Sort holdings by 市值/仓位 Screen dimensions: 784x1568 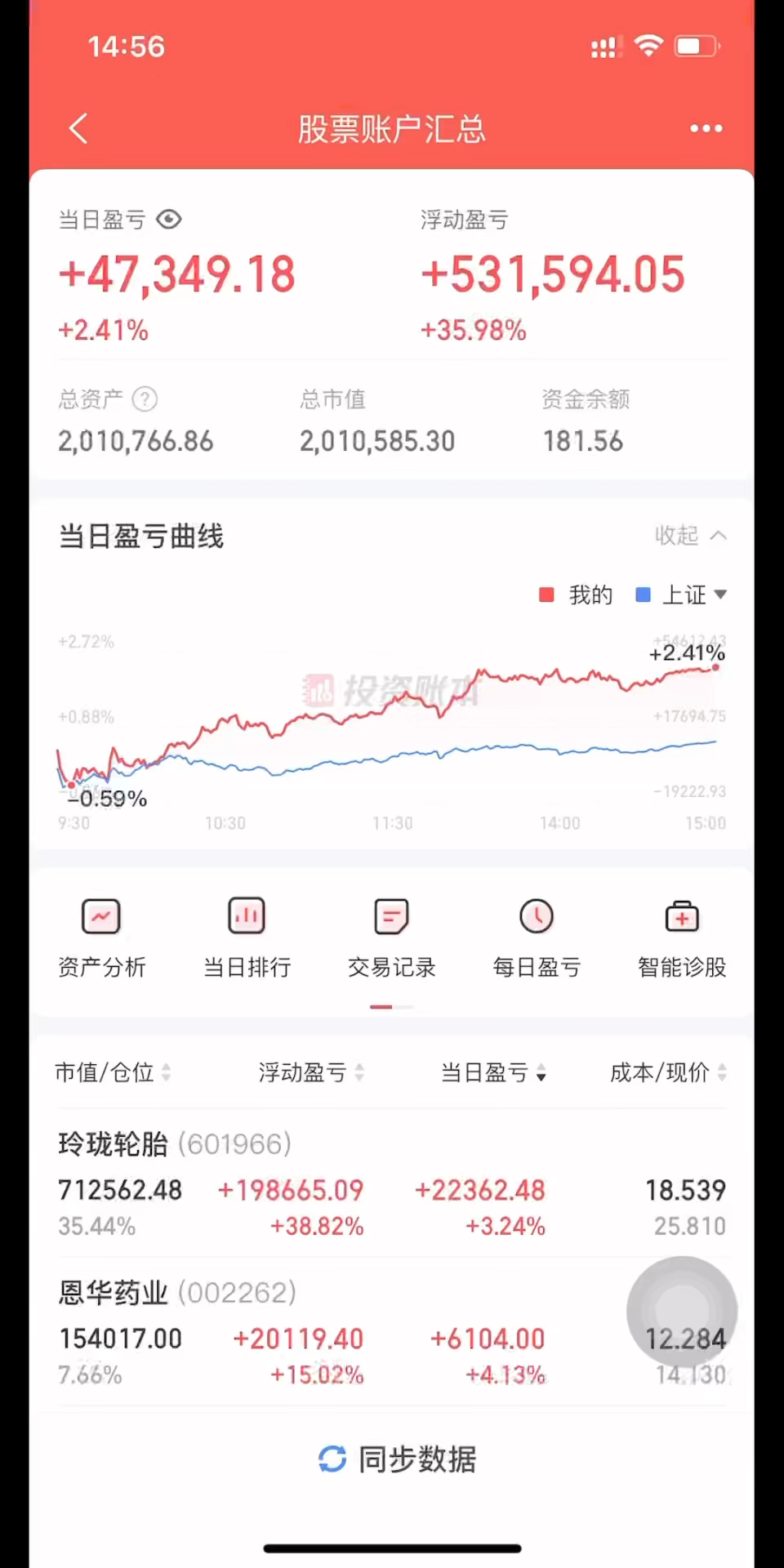(113, 1072)
